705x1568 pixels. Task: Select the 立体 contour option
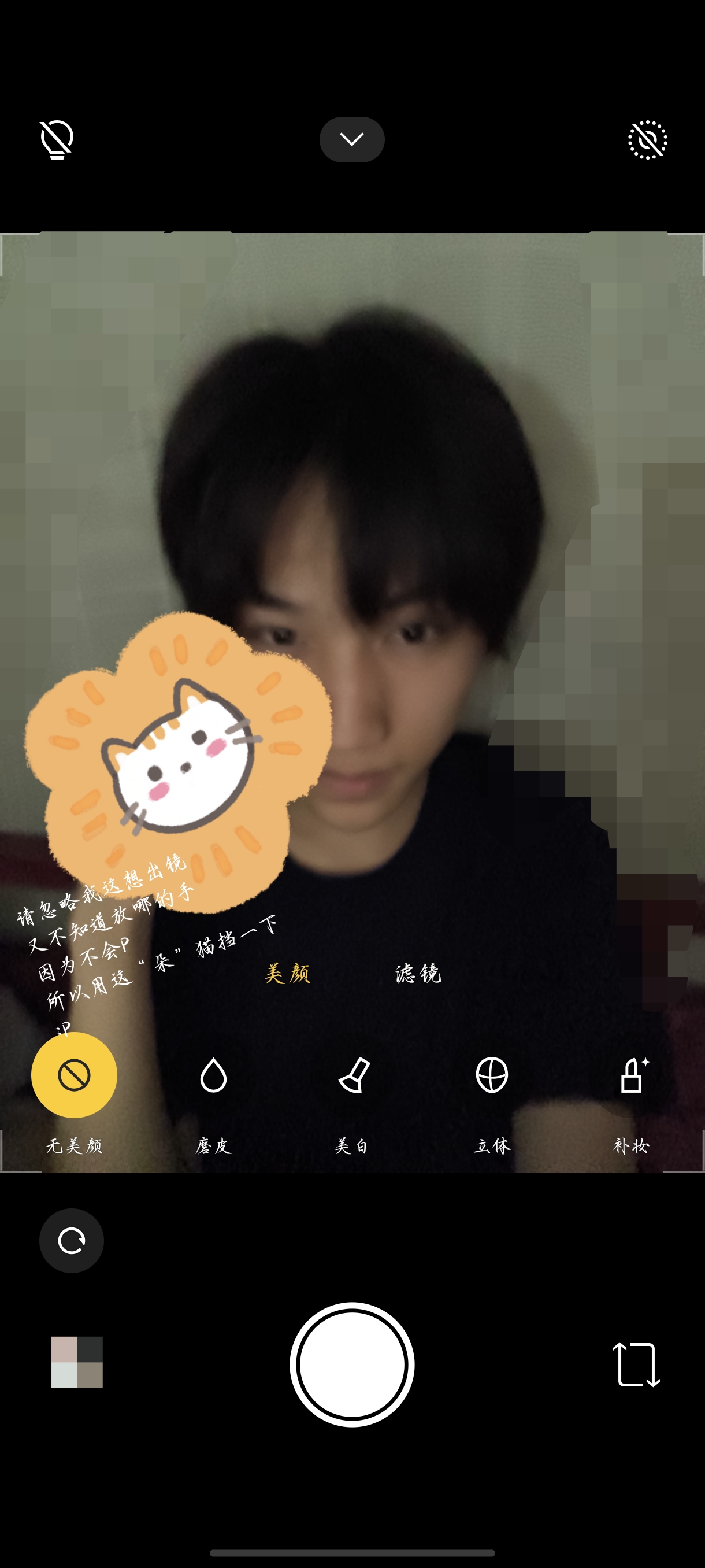(492, 1075)
